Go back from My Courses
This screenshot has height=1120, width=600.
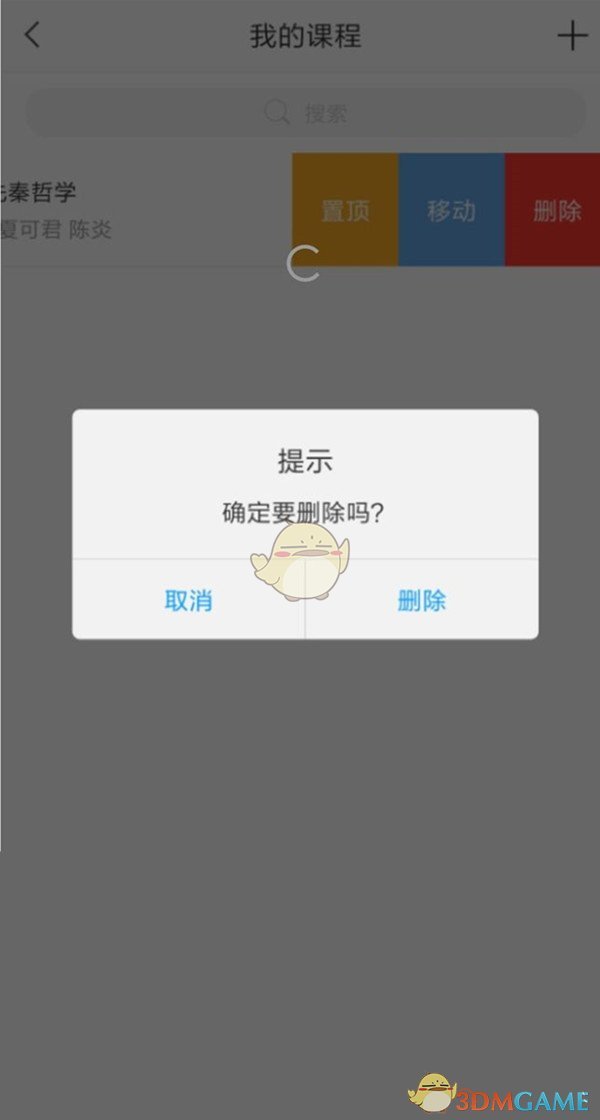tap(32, 36)
